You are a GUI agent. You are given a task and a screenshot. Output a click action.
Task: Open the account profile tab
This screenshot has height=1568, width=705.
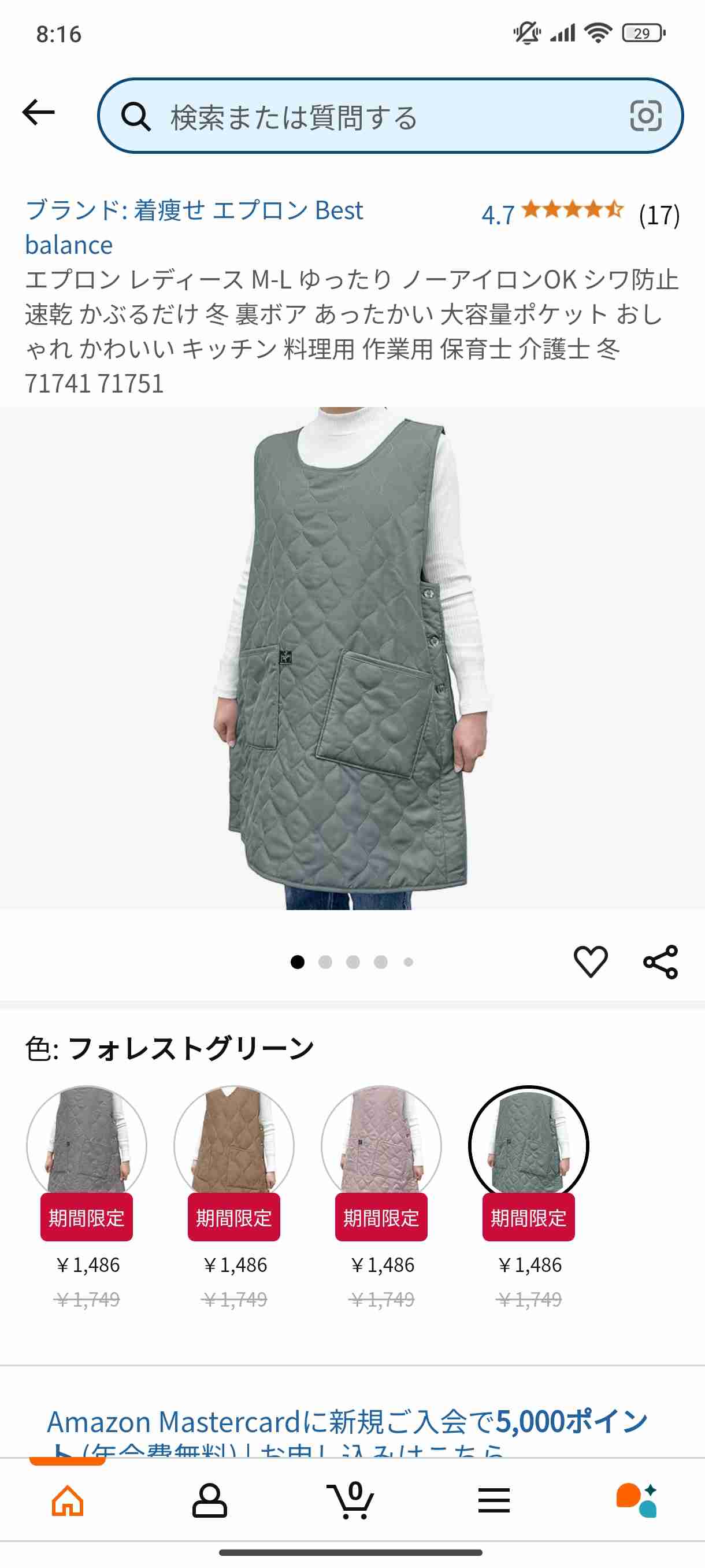210,1500
